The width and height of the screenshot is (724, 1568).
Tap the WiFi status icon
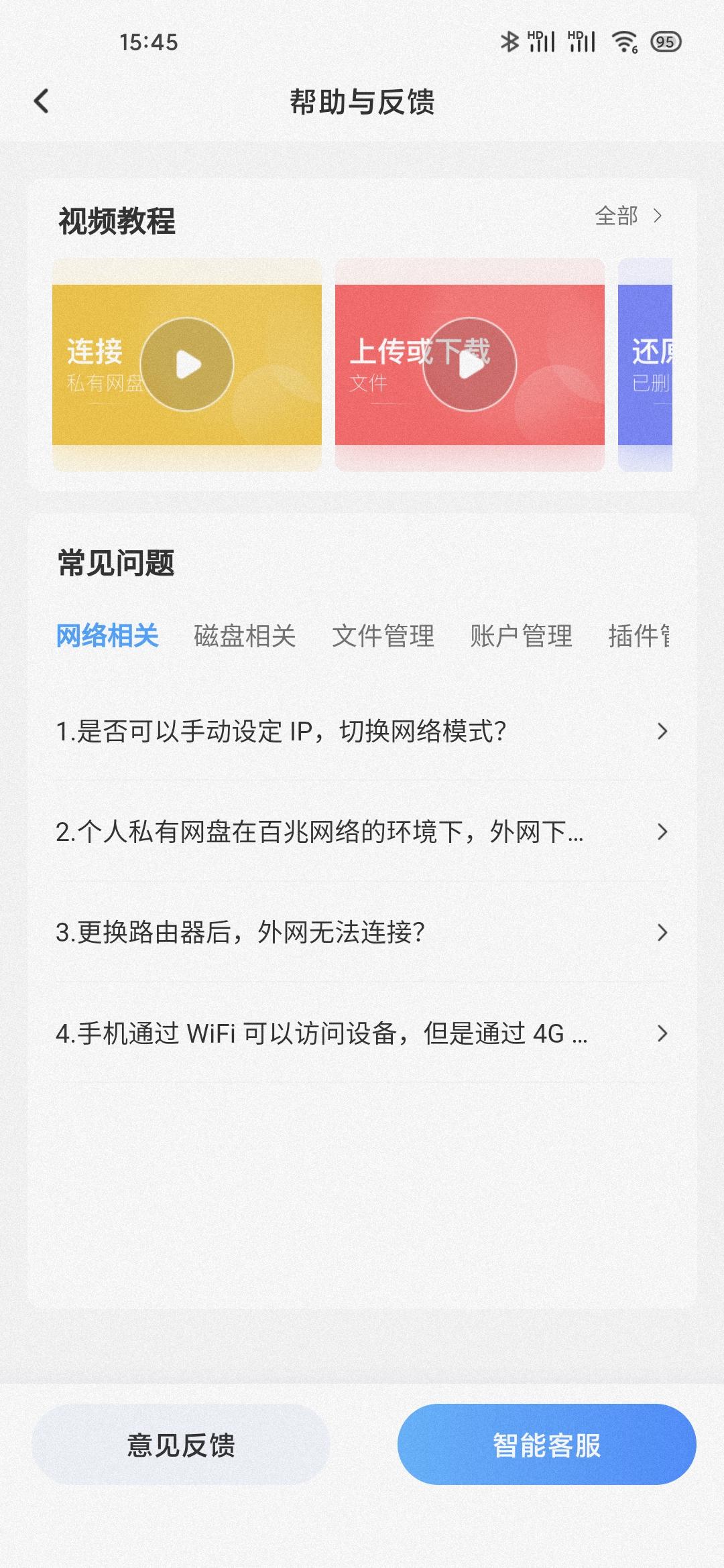coord(623,42)
